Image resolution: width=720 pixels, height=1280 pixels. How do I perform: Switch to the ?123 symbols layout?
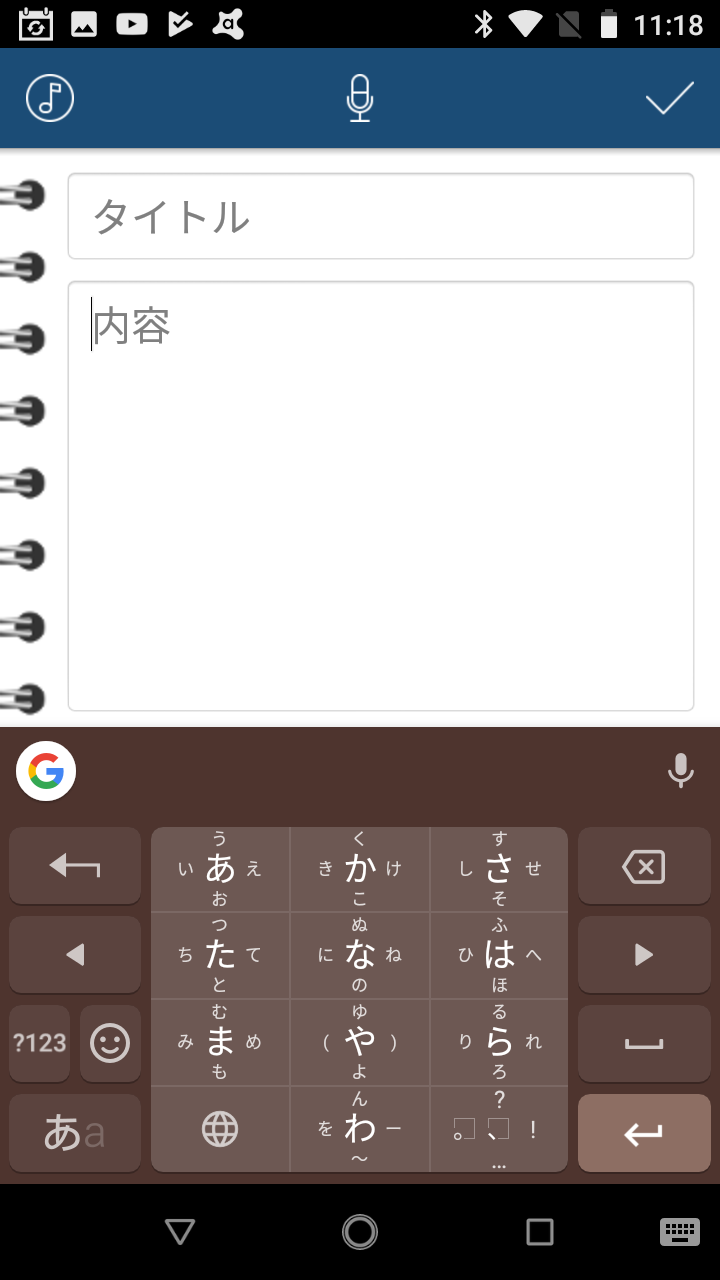[x=38, y=1043]
